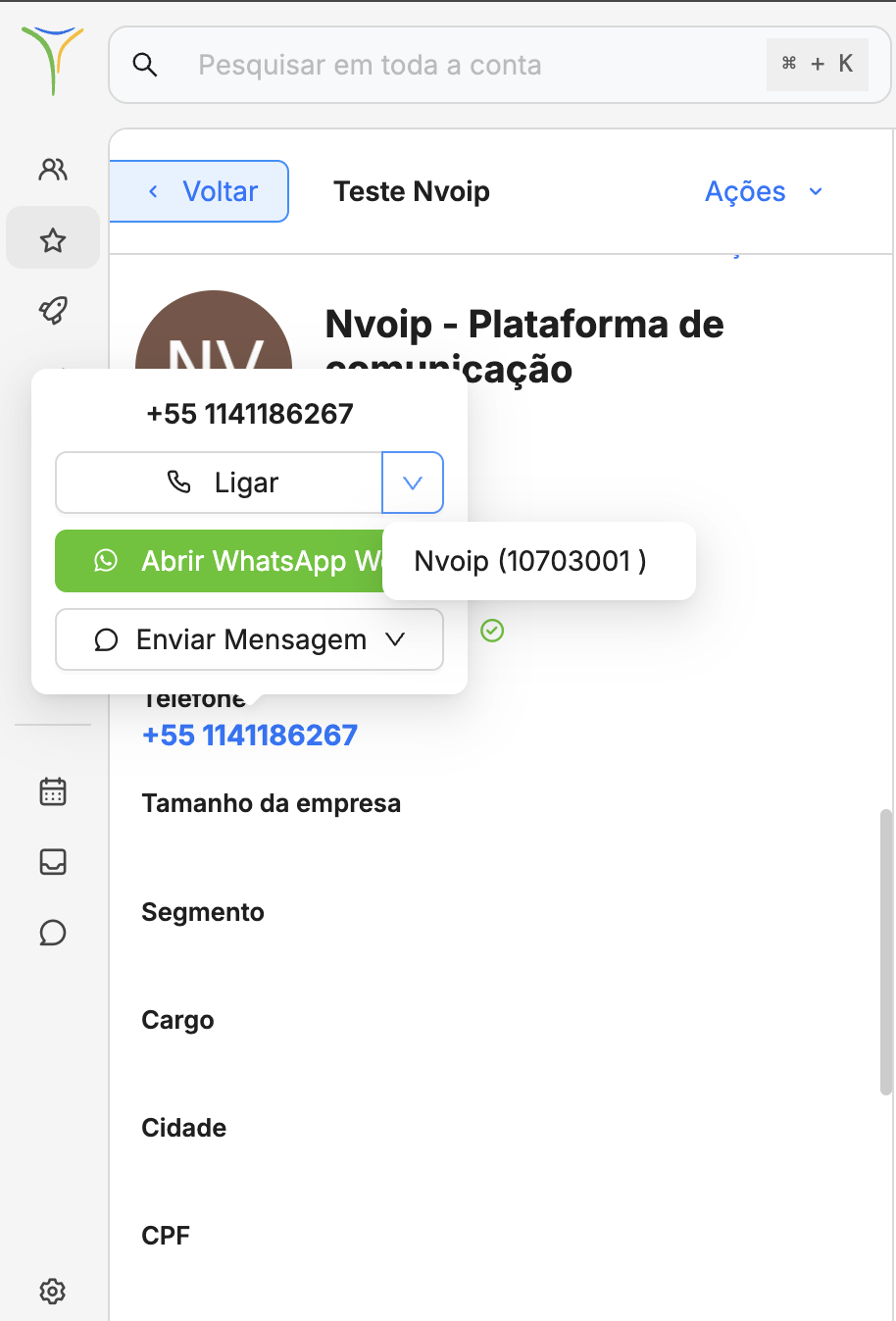The height and width of the screenshot is (1321, 896).
Task: Open settings gear icon
Action: pos(53,1291)
